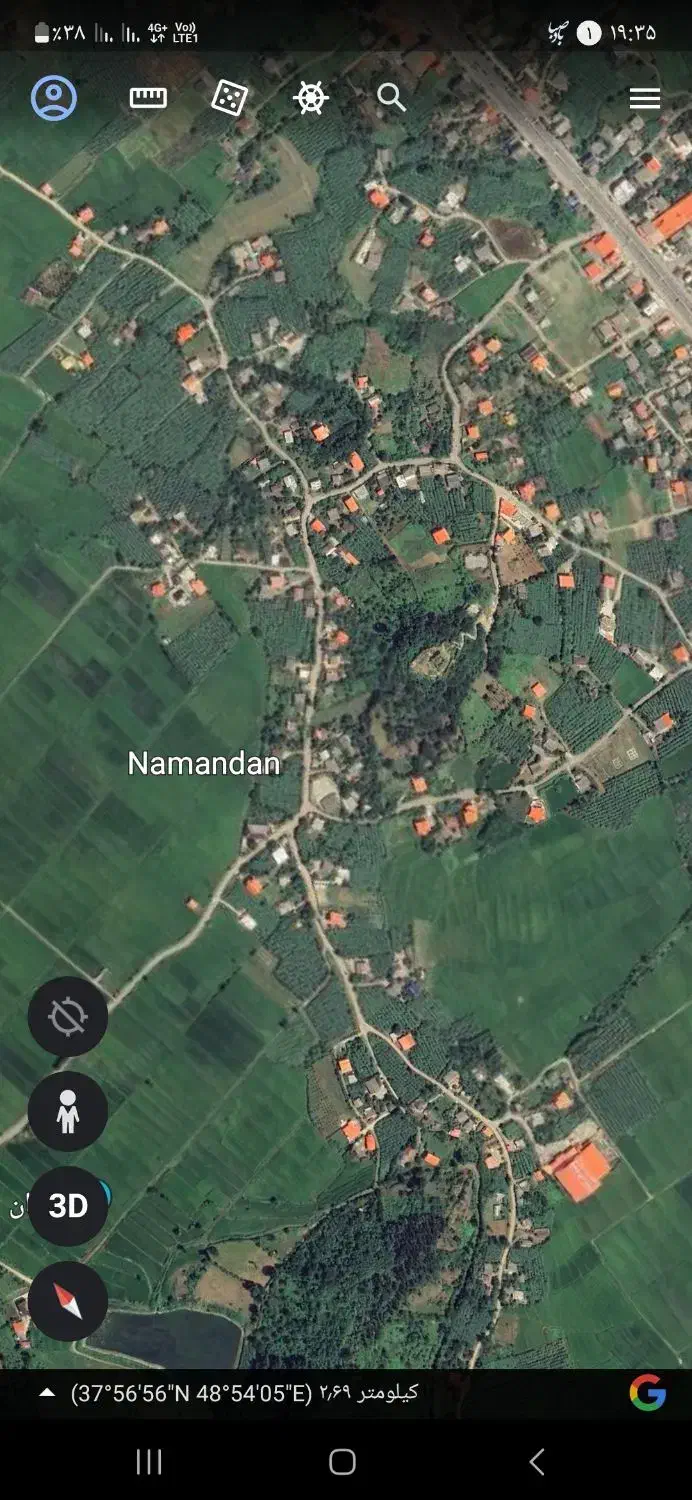Switch to 3D view
Screen dimensions: 692x1500
(x=68, y=1206)
